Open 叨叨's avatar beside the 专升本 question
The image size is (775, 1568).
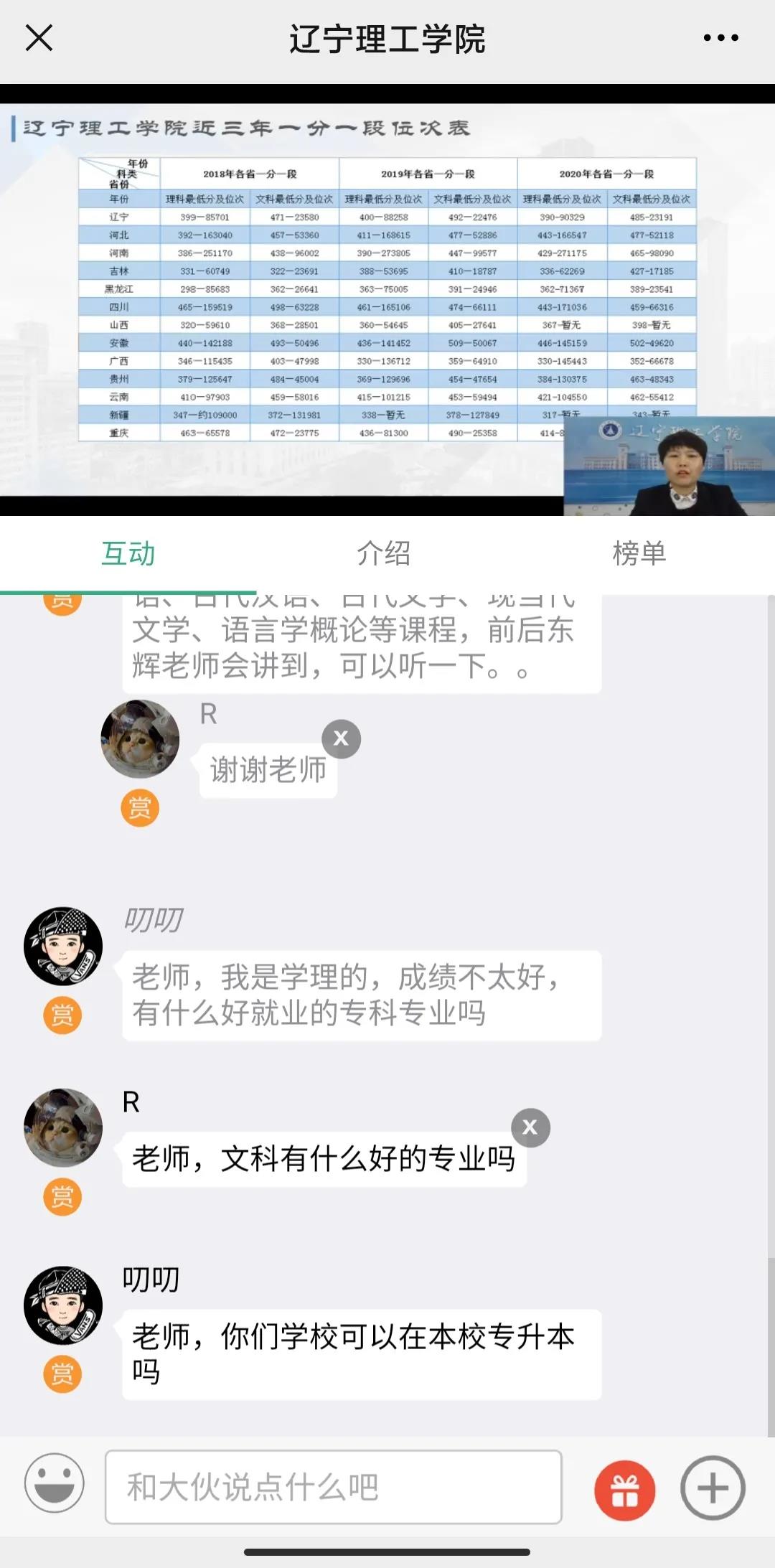coord(63,1305)
